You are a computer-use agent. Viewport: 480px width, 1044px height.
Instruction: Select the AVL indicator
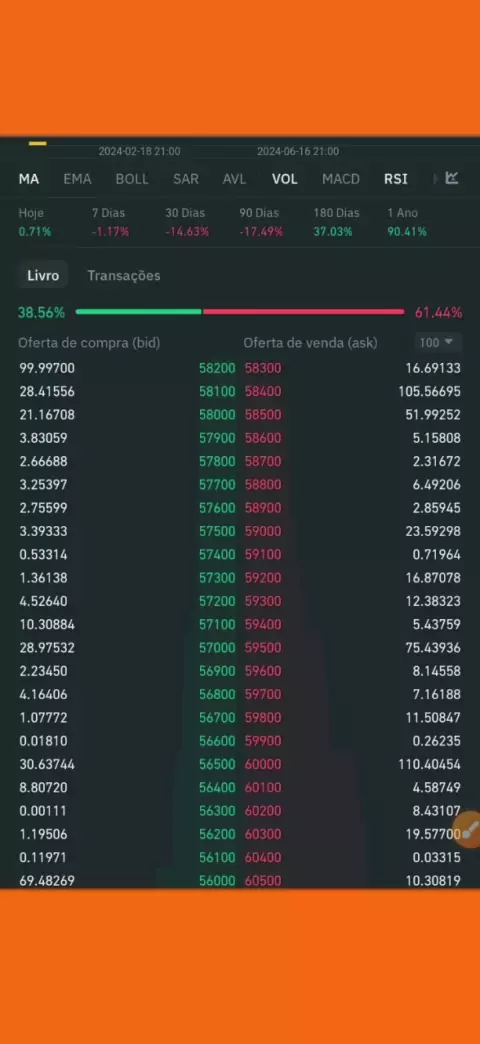tap(234, 179)
